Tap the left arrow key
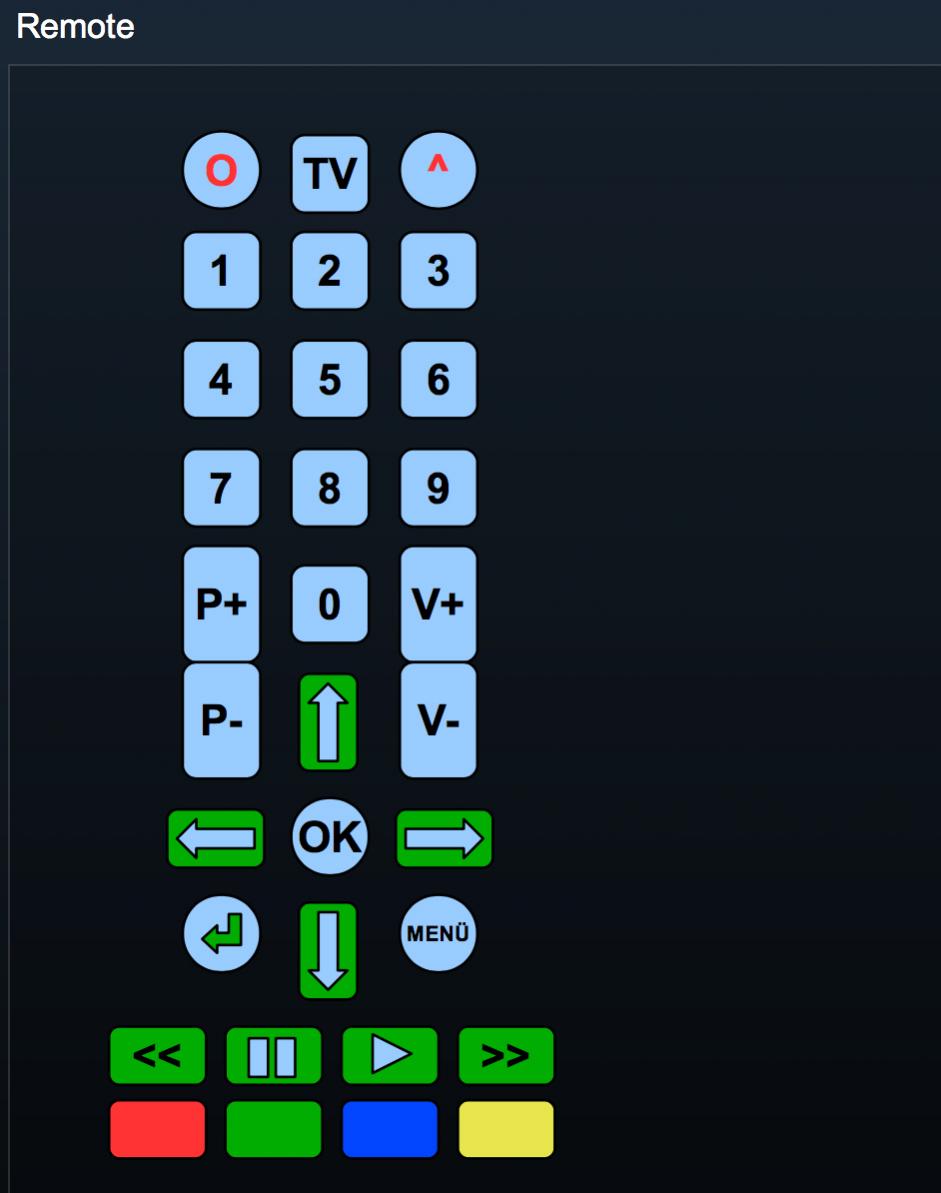 [x=216, y=838]
